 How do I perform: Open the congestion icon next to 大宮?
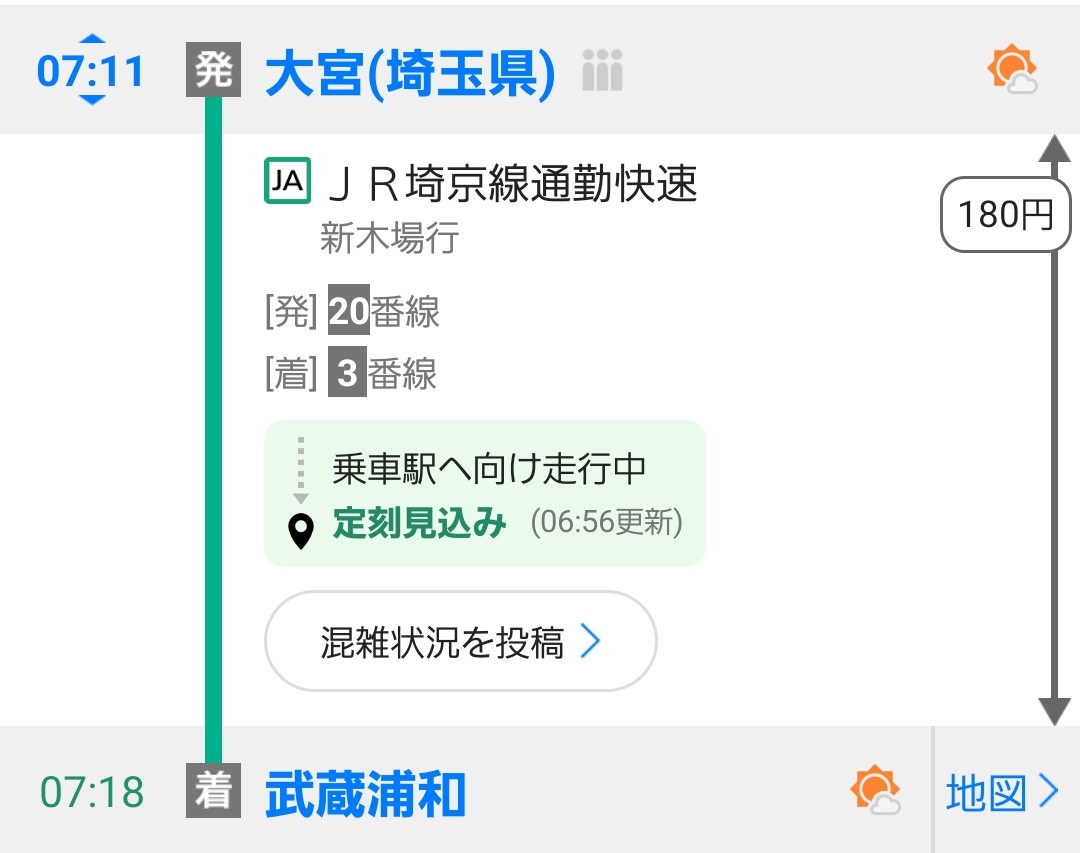click(x=602, y=71)
